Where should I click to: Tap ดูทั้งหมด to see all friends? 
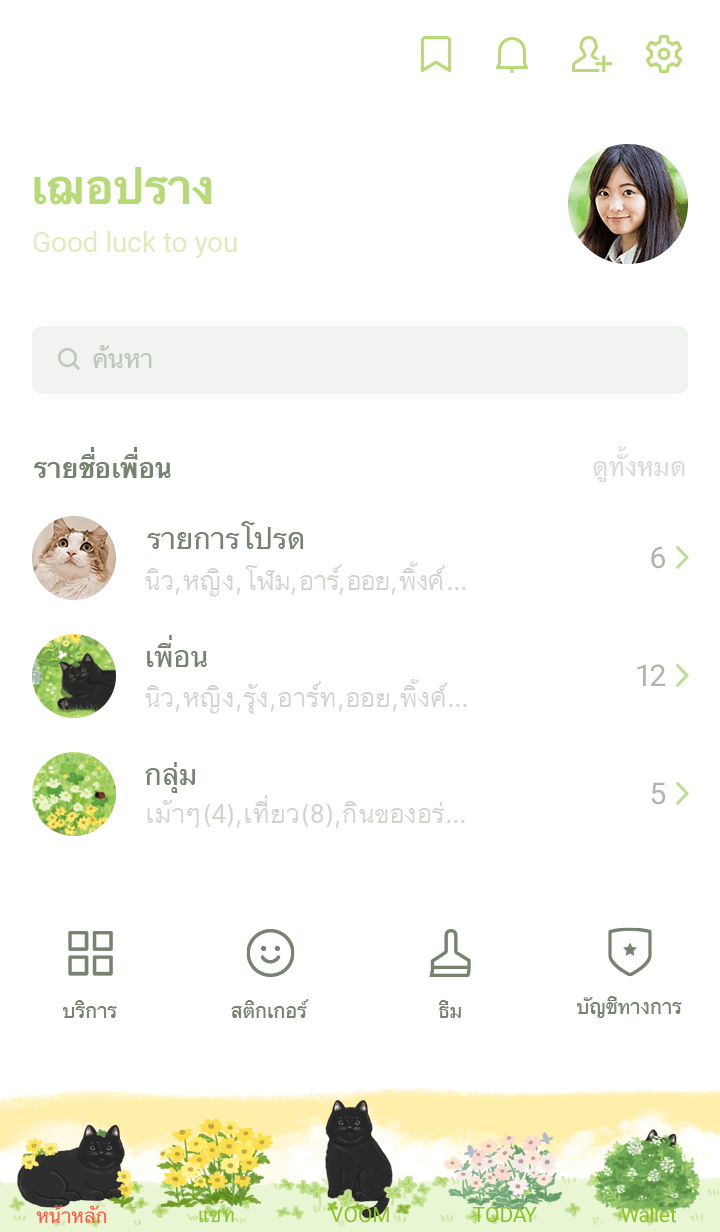[x=638, y=468]
